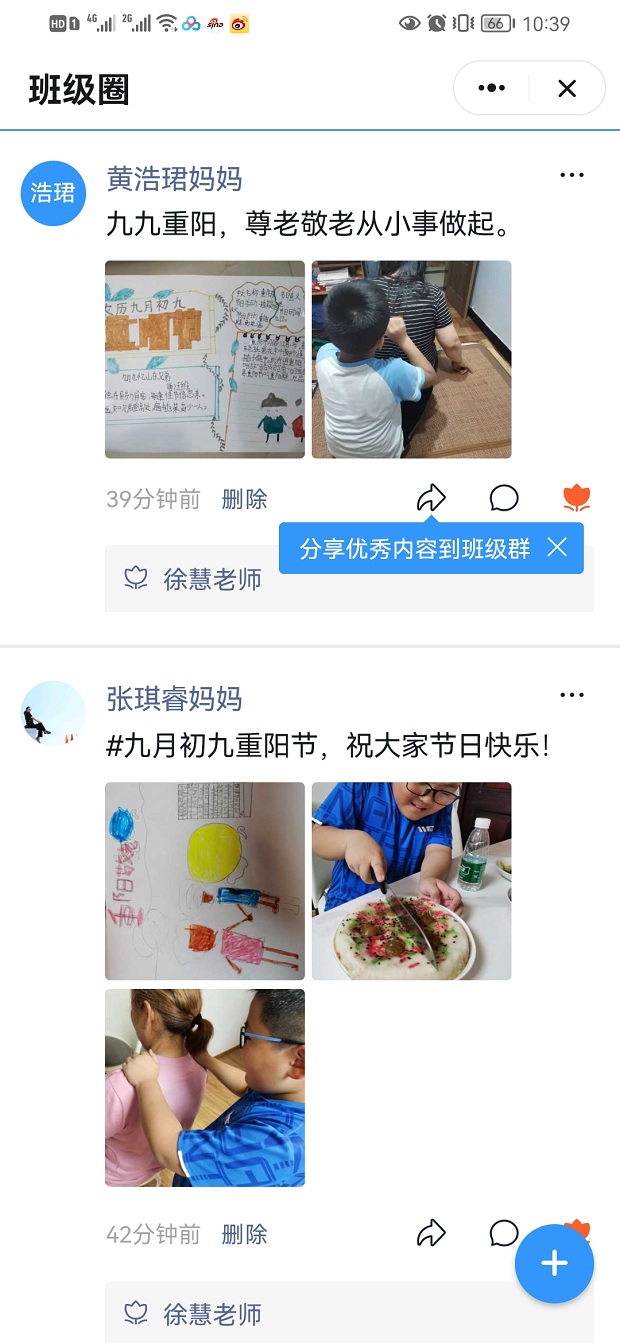Open 张琪睿妈妈's cake cutting photo
This screenshot has width=620, height=1343.
pyautogui.click(x=412, y=881)
